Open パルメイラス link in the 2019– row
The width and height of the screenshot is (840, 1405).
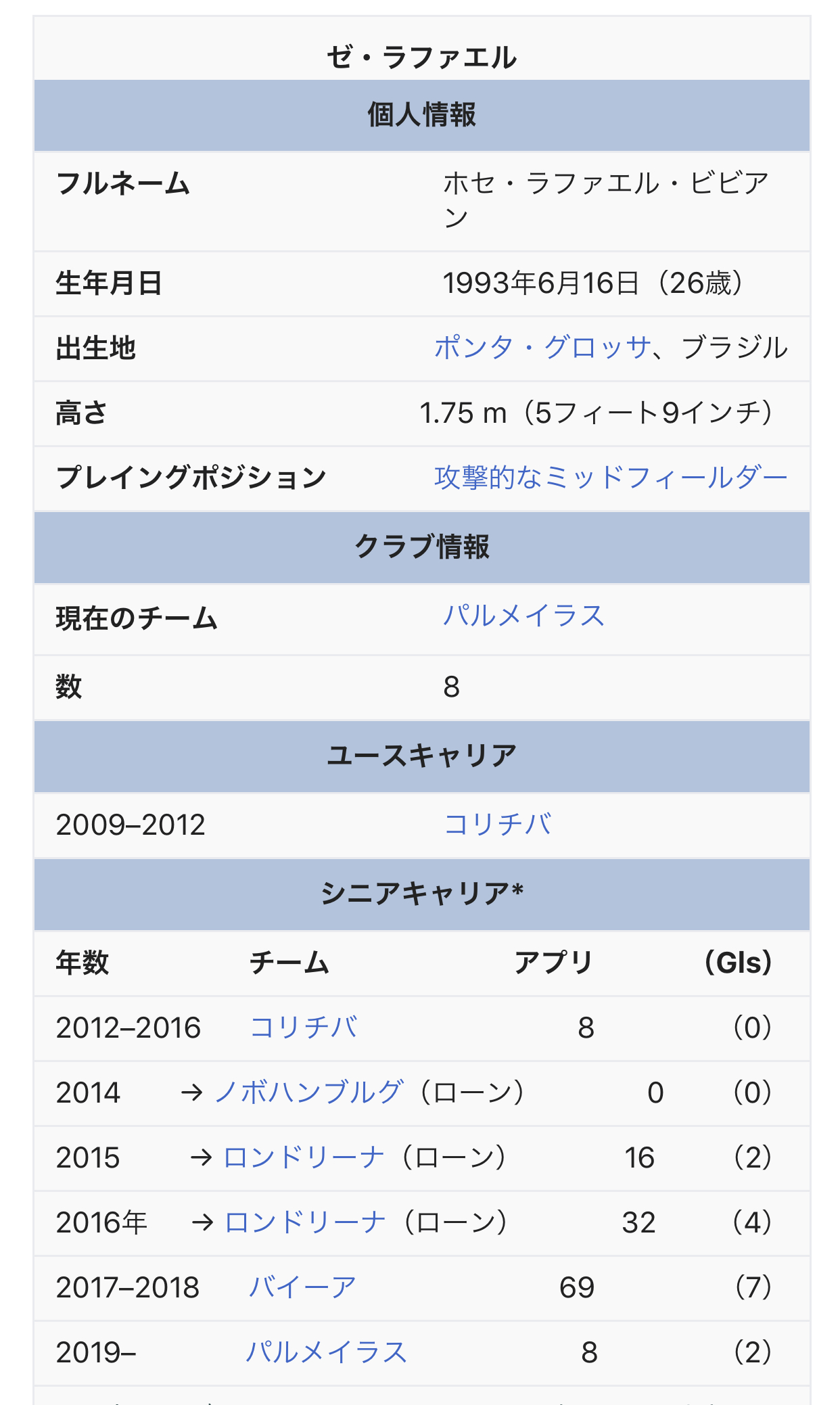click(x=326, y=1352)
